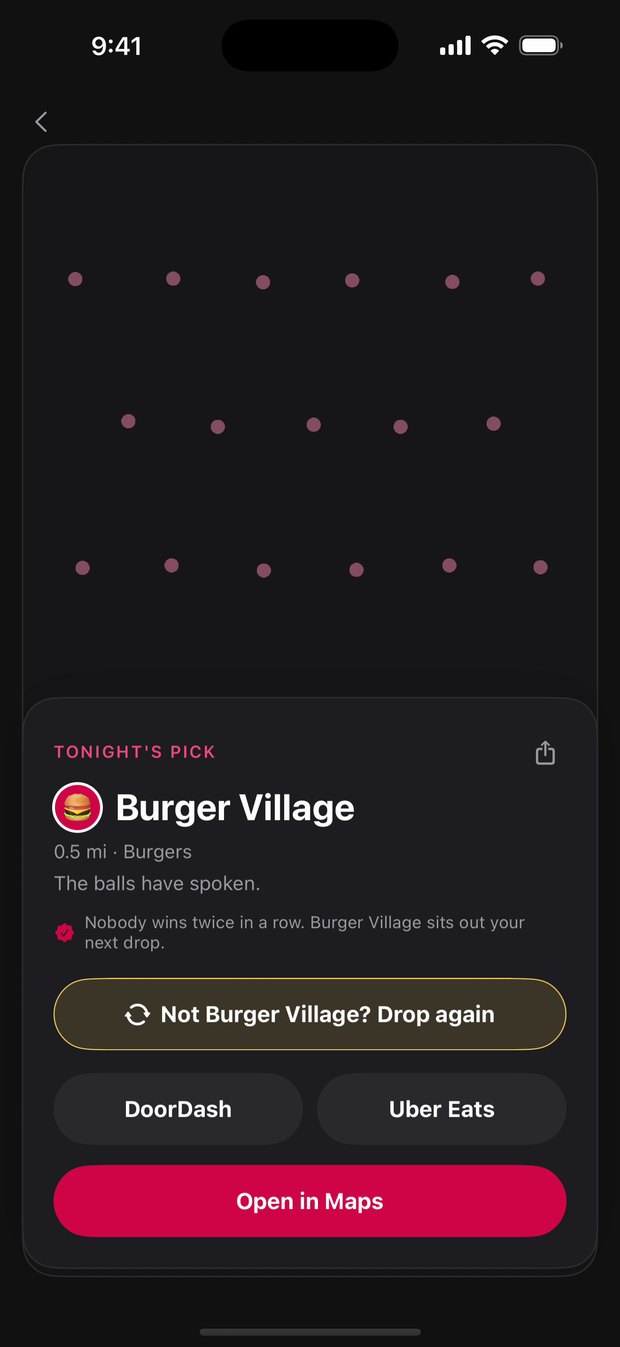Viewport: 620px width, 1347px height.
Task: Open Burger Village in Maps
Action: pyautogui.click(x=310, y=1201)
